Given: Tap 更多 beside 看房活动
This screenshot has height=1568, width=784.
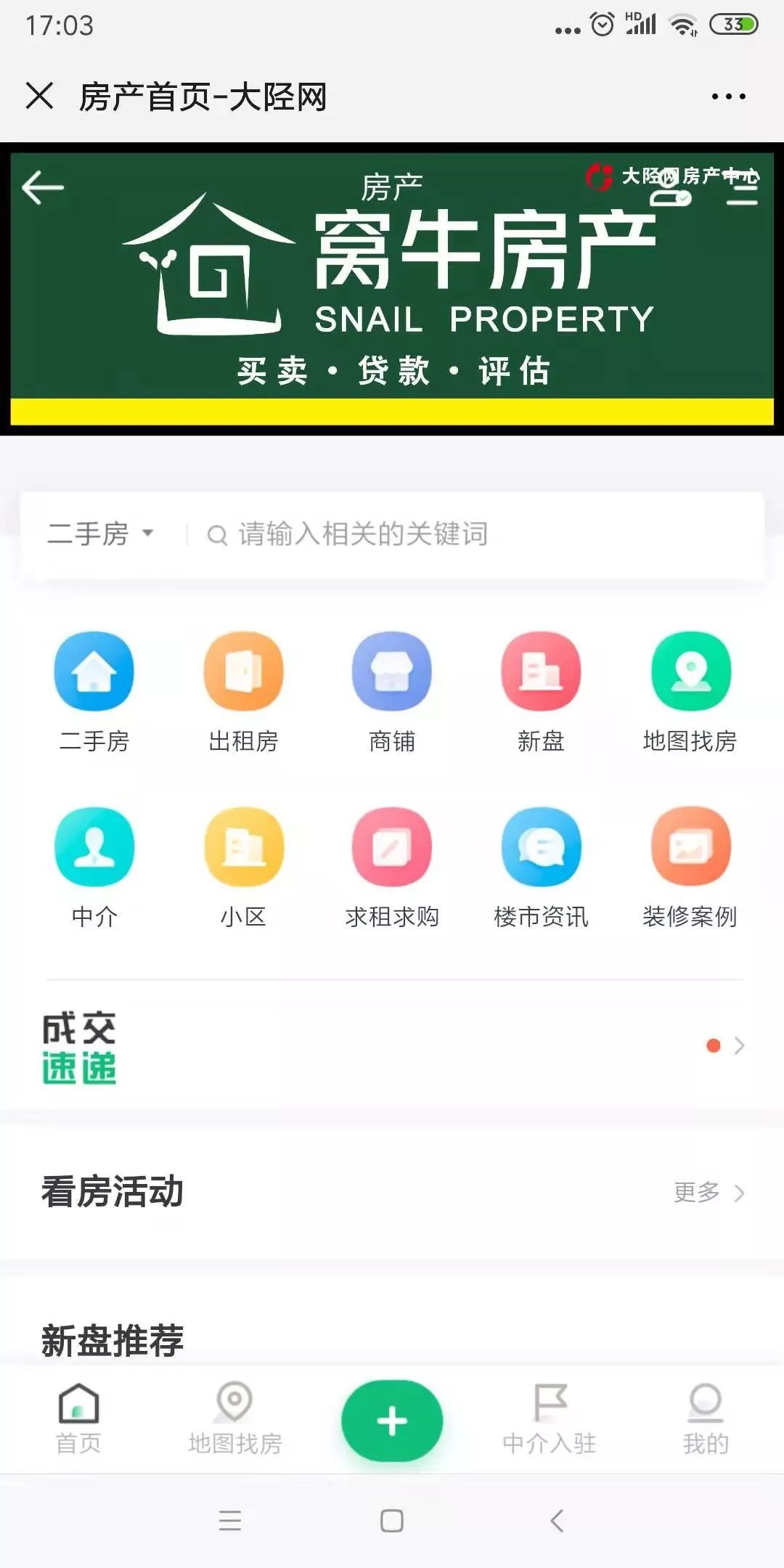Looking at the screenshot, I should (708, 1192).
